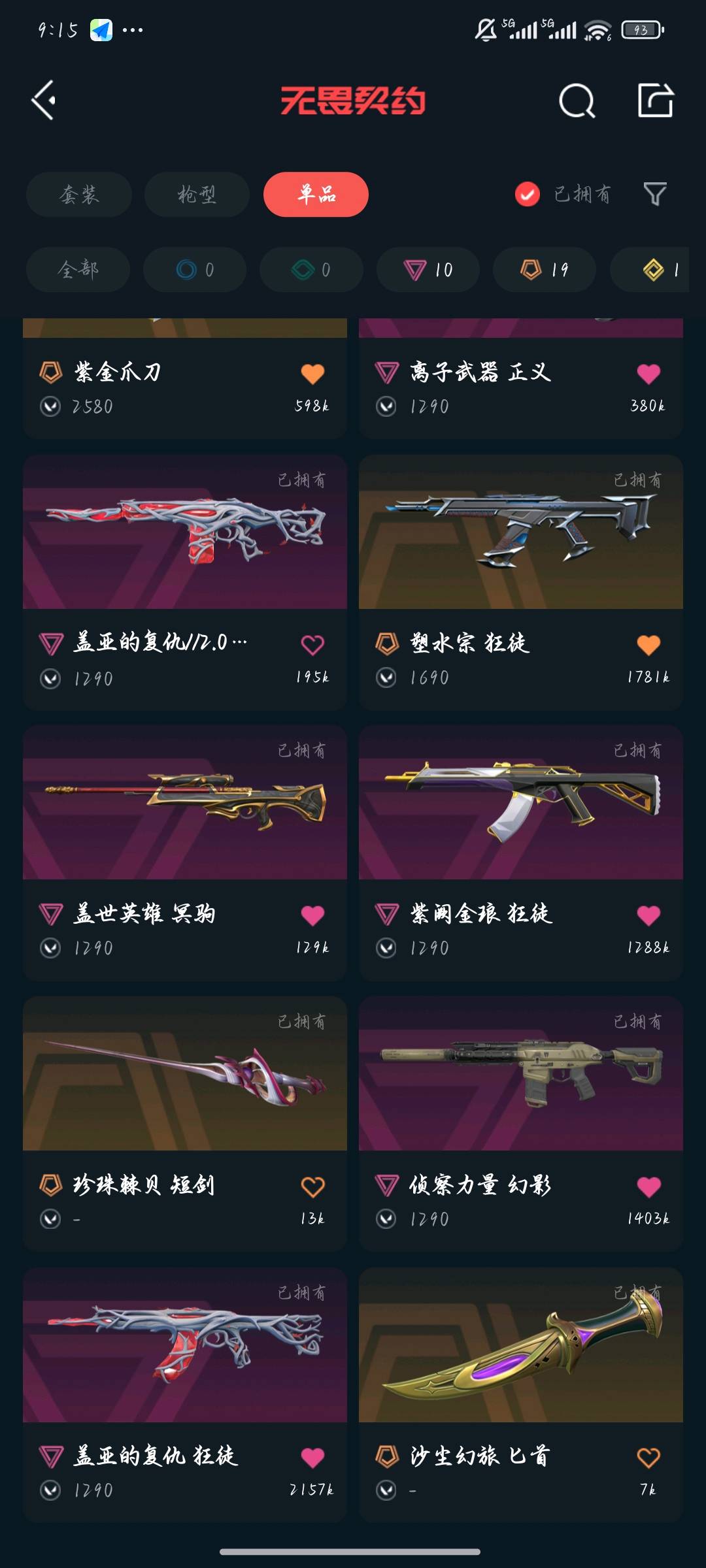Viewport: 706px width, 1568px height.
Task: Open the filter funnel icon
Action: pyautogui.click(x=655, y=194)
